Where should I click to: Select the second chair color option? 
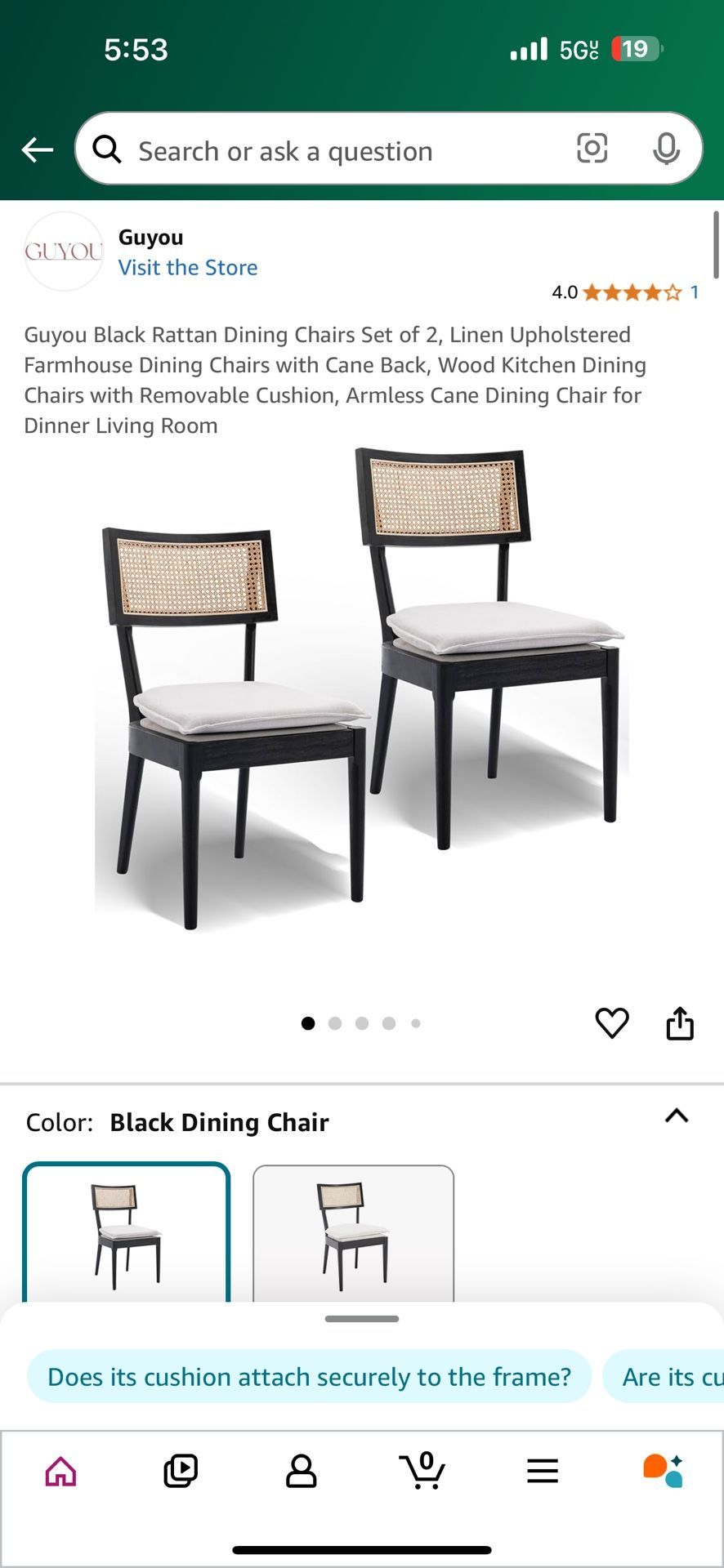[x=353, y=1233]
